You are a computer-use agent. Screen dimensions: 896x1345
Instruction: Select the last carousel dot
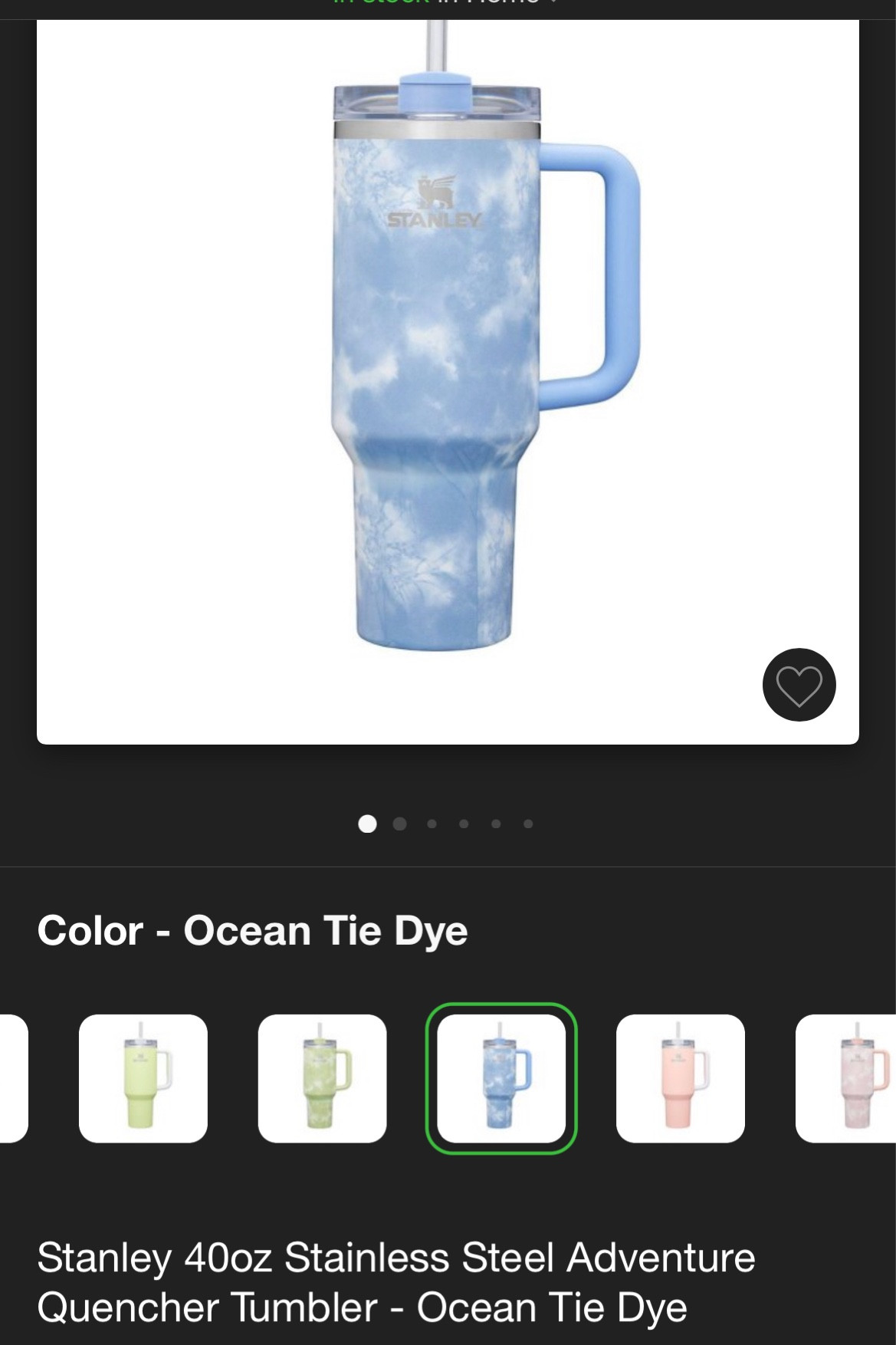click(x=528, y=824)
